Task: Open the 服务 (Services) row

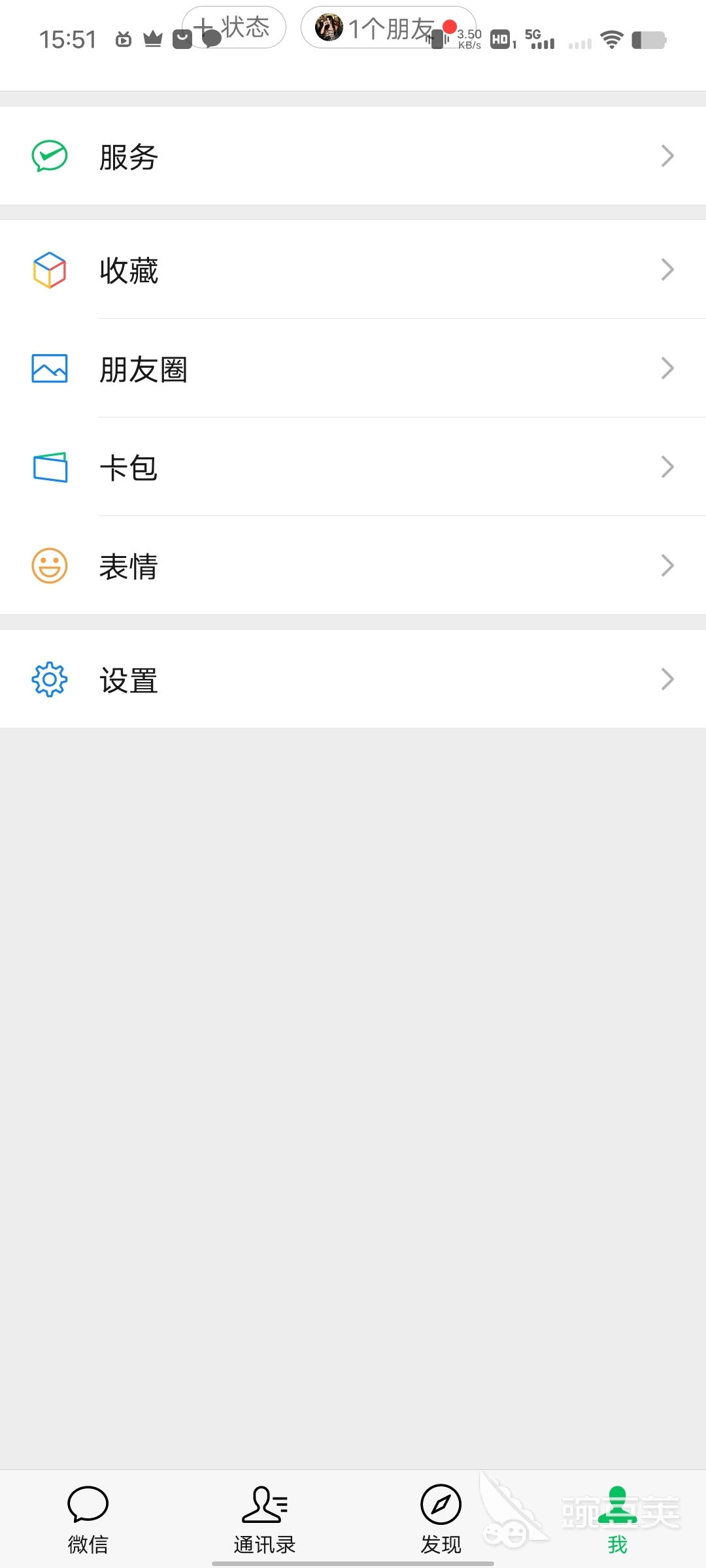Action: (x=353, y=156)
